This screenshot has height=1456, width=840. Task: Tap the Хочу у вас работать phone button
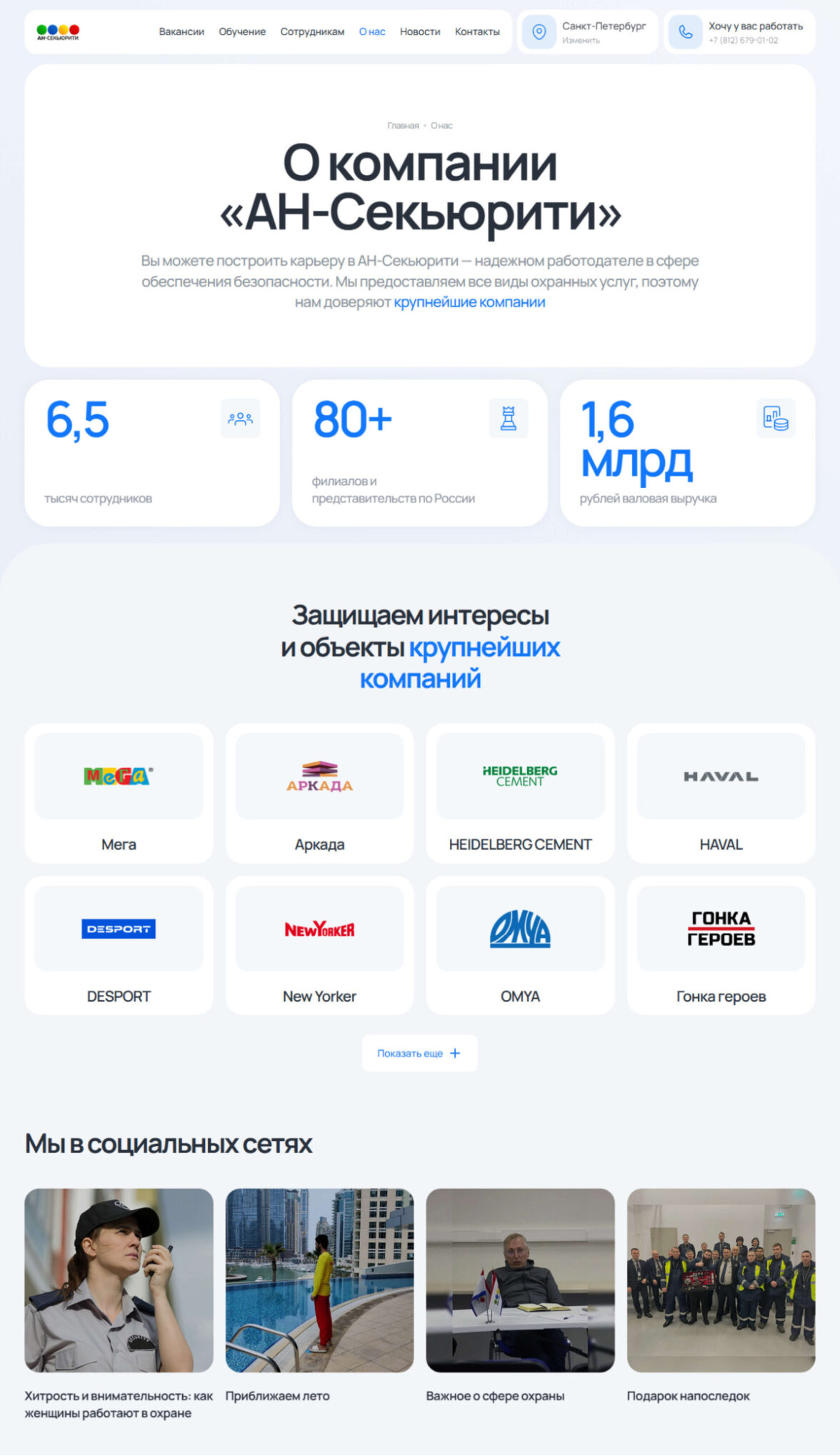click(739, 33)
